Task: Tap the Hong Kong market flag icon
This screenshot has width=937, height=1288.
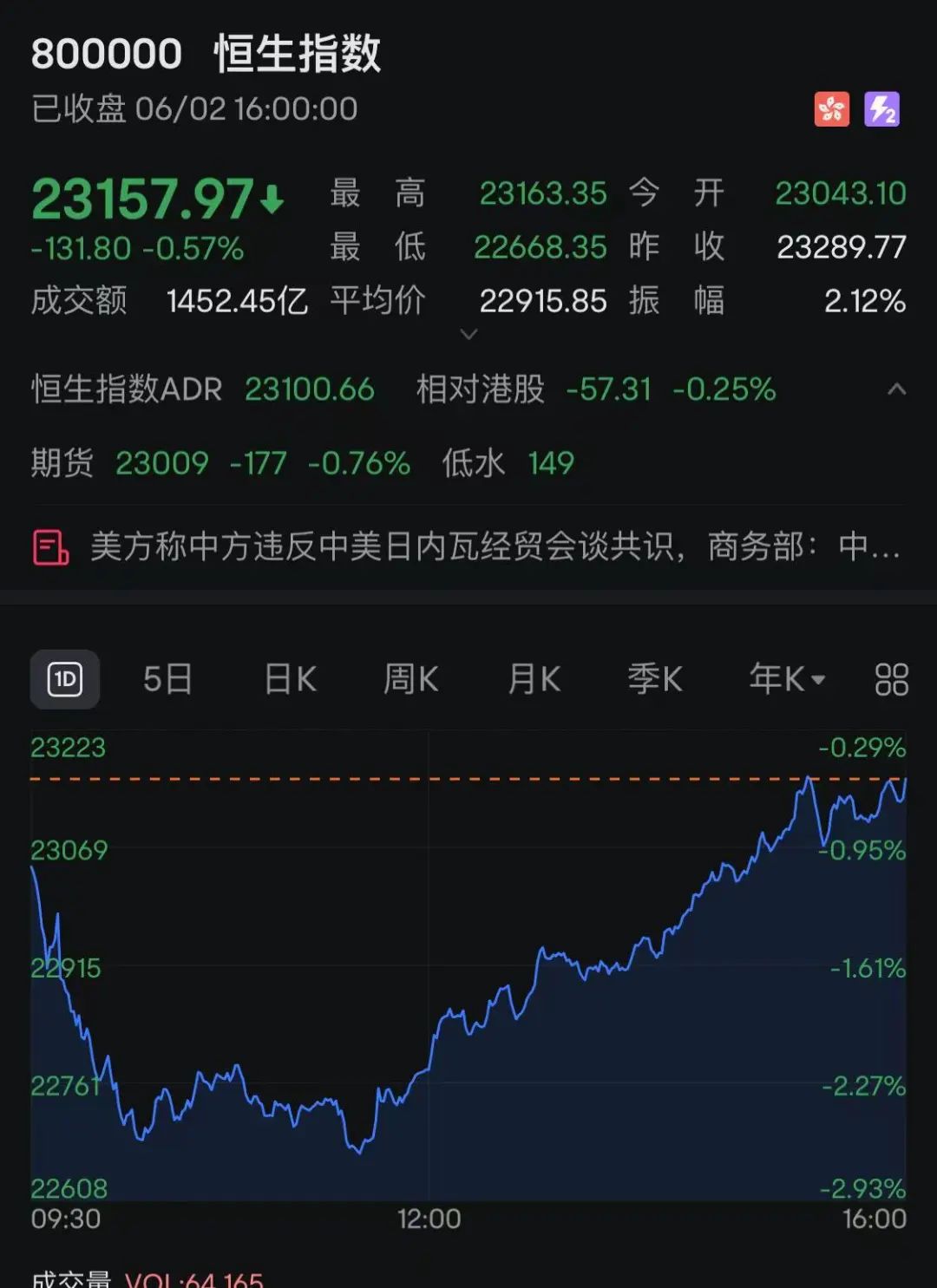Action: [831, 109]
